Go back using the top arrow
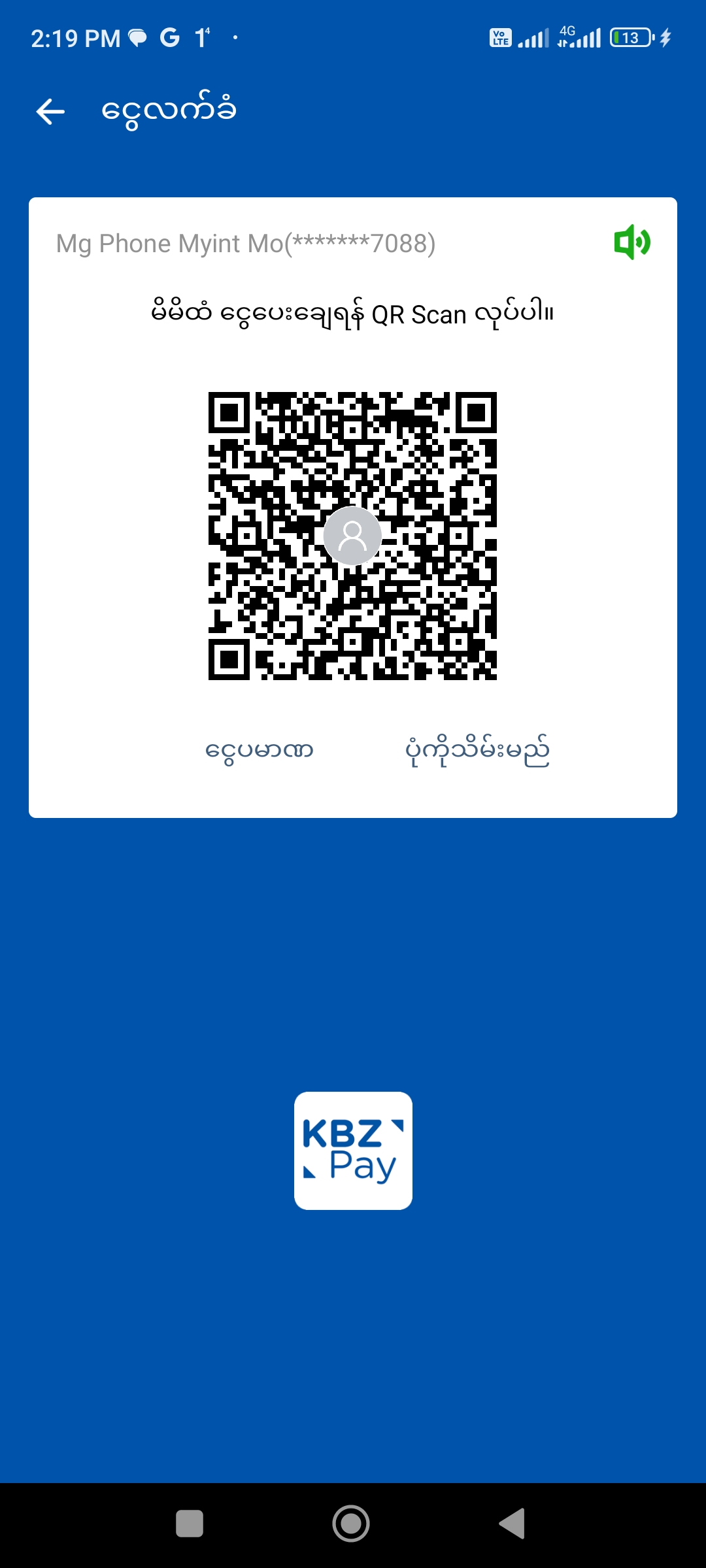 (x=50, y=112)
